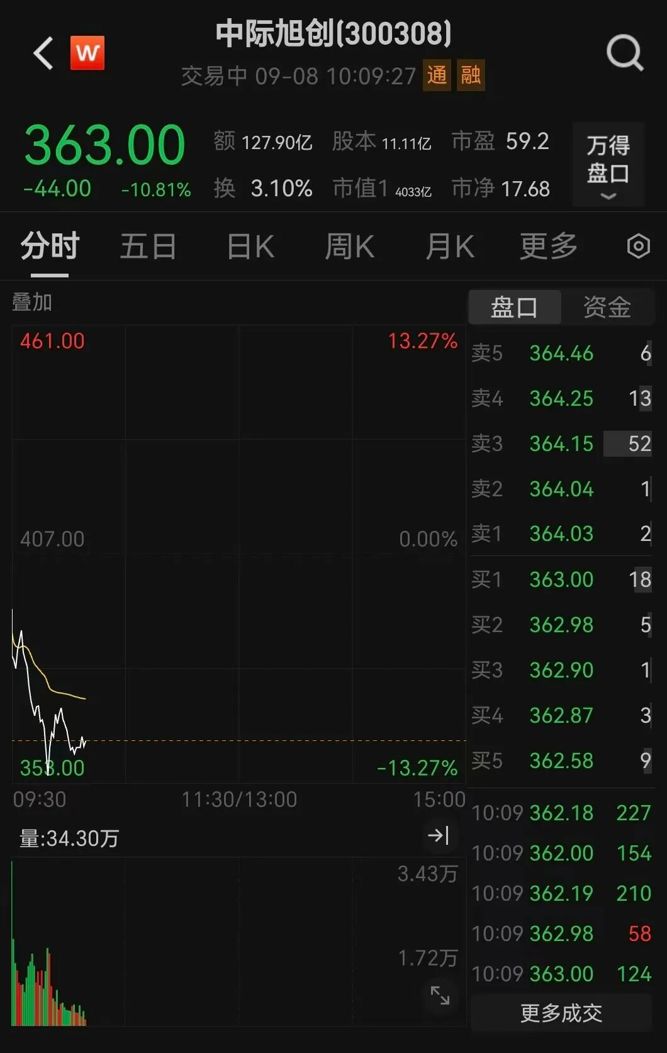Open 更多成交 trade list
Image resolution: width=667 pixels, height=1053 pixels.
click(561, 1013)
